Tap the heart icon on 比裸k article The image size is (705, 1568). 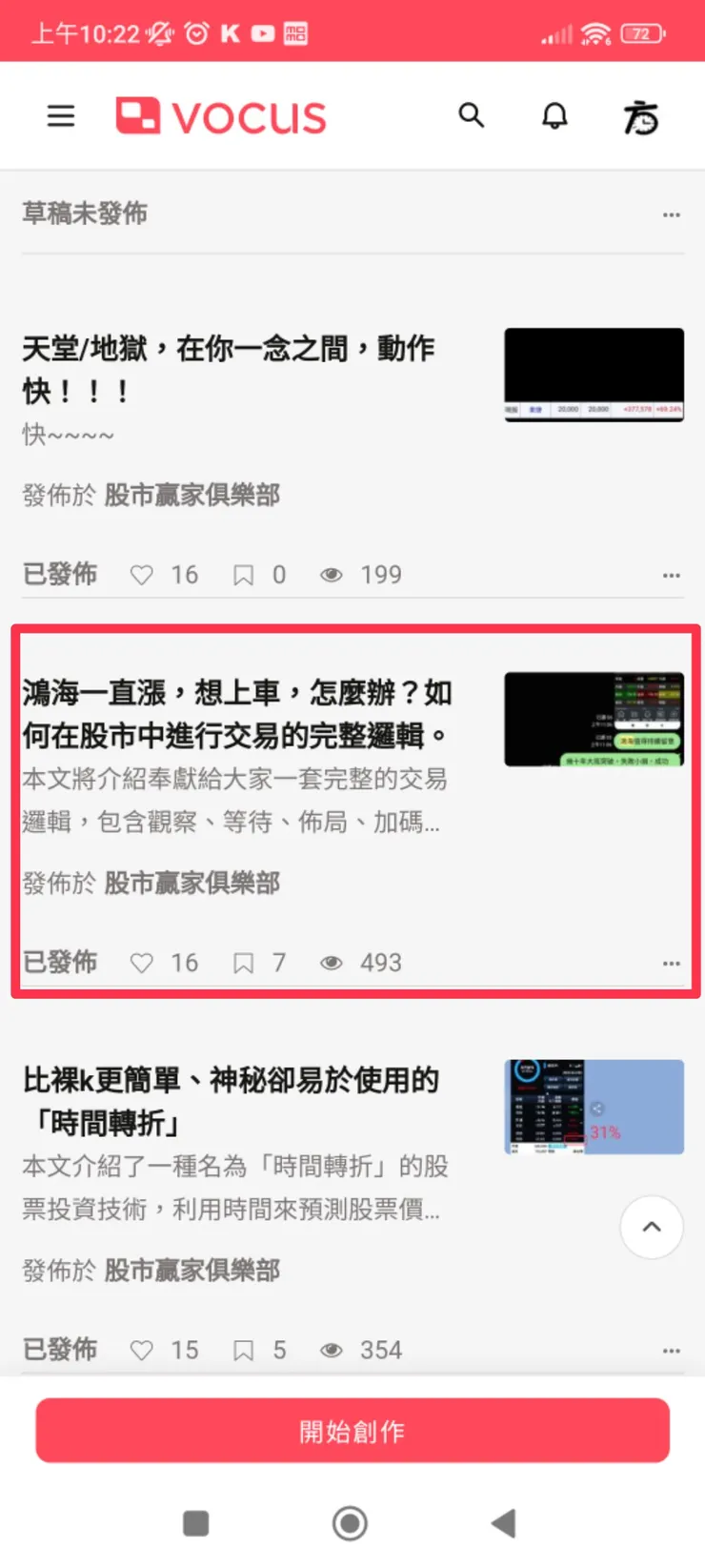141,1350
